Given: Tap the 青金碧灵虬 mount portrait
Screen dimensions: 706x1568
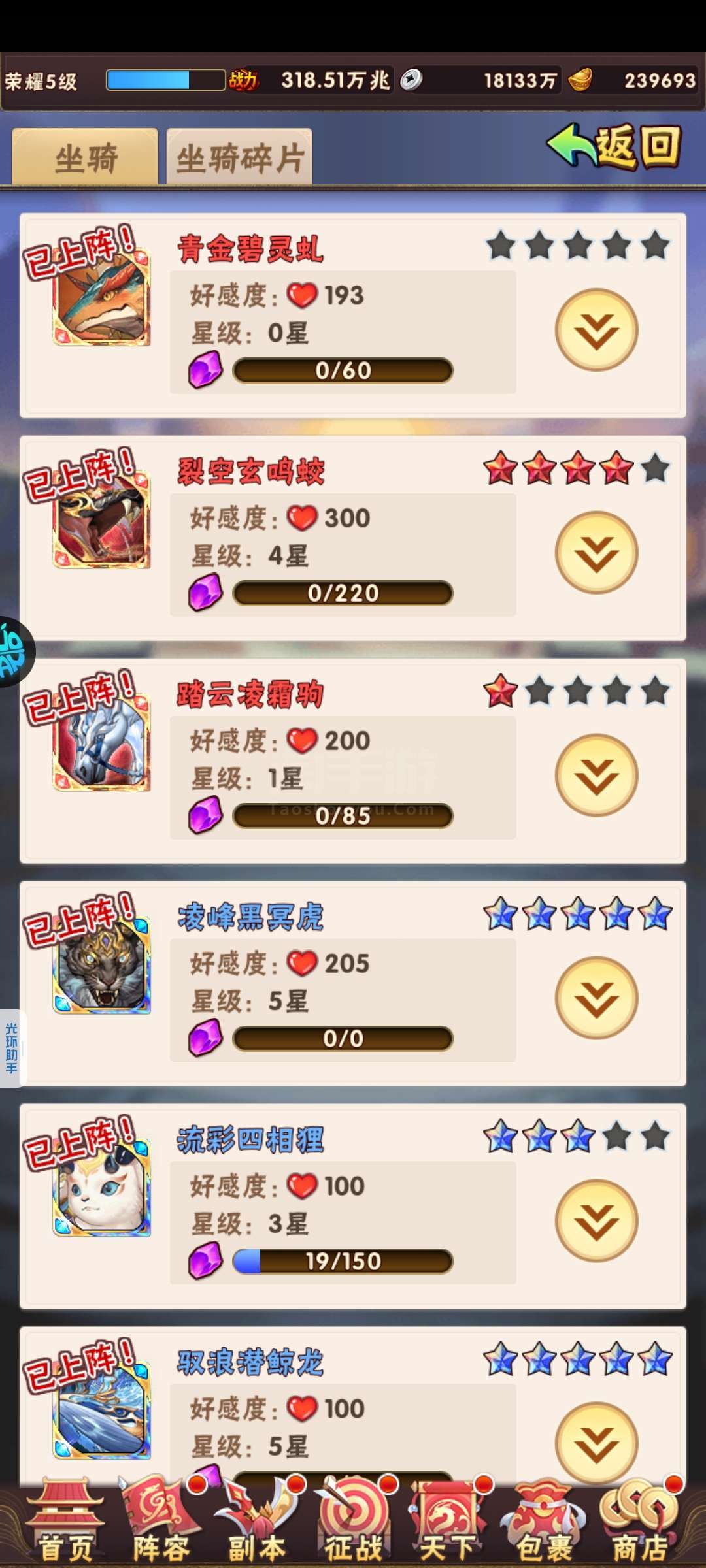Looking at the screenshot, I should tap(102, 298).
